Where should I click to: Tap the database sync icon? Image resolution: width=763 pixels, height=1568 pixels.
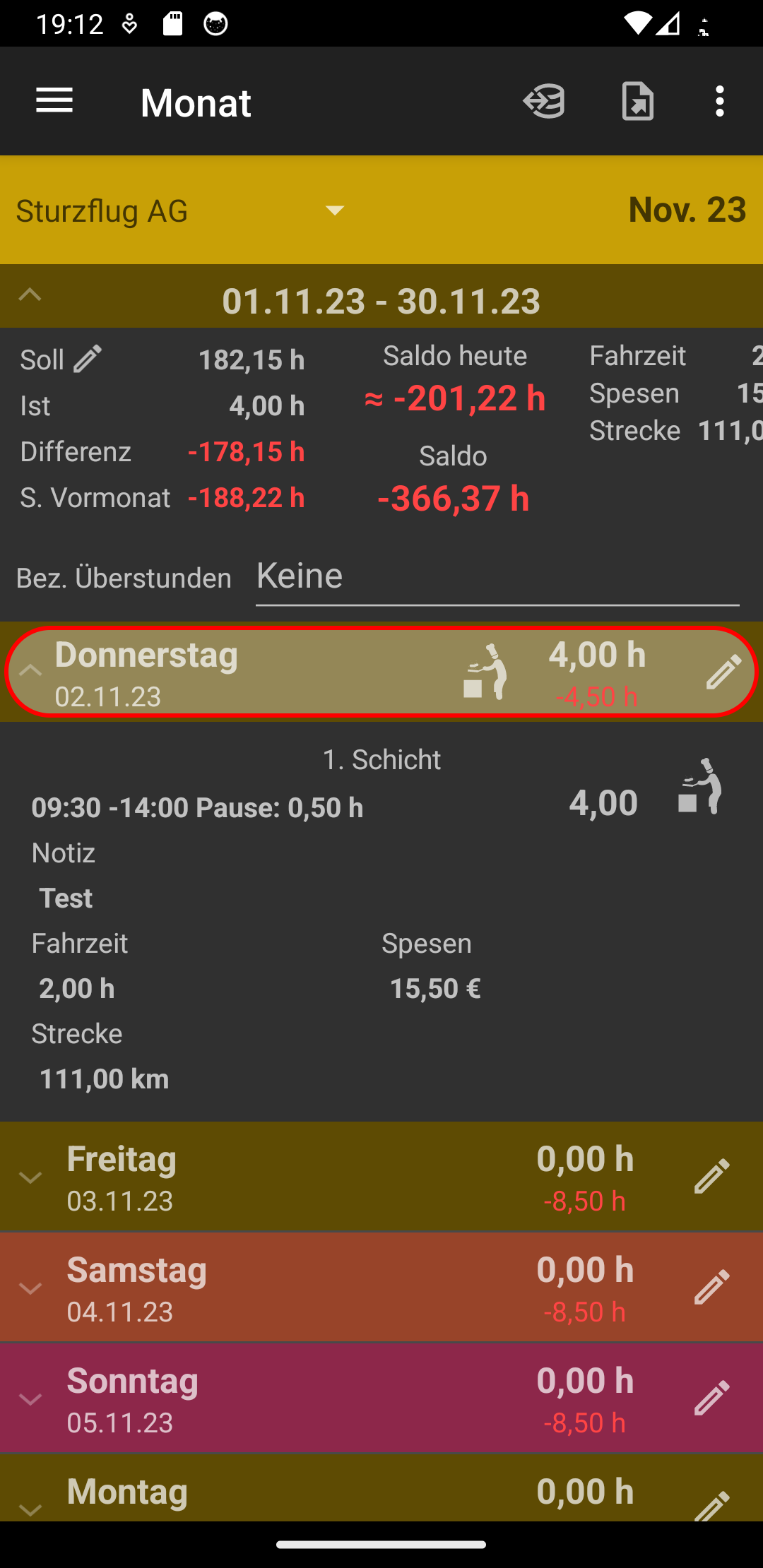point(544,101)
